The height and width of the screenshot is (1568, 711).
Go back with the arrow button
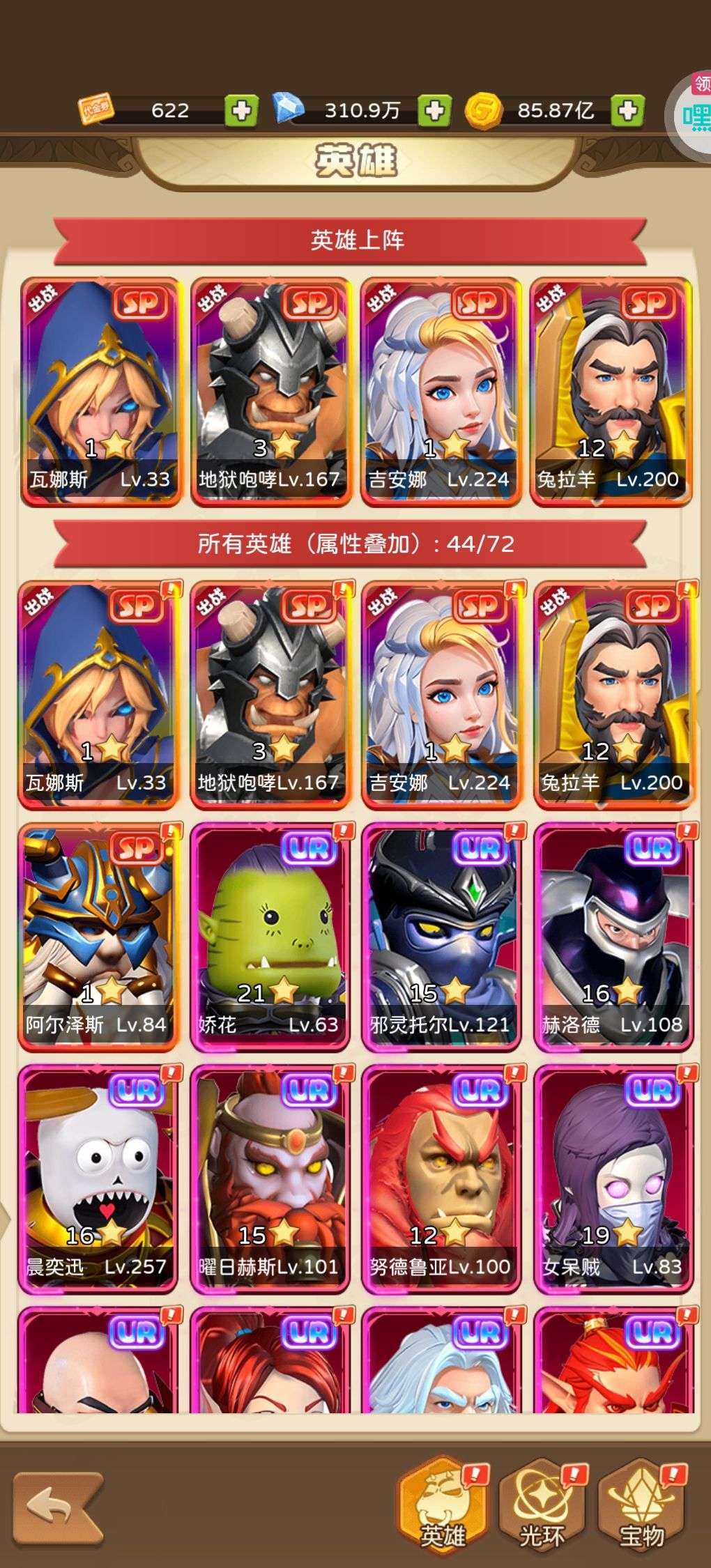[58, 1508]
